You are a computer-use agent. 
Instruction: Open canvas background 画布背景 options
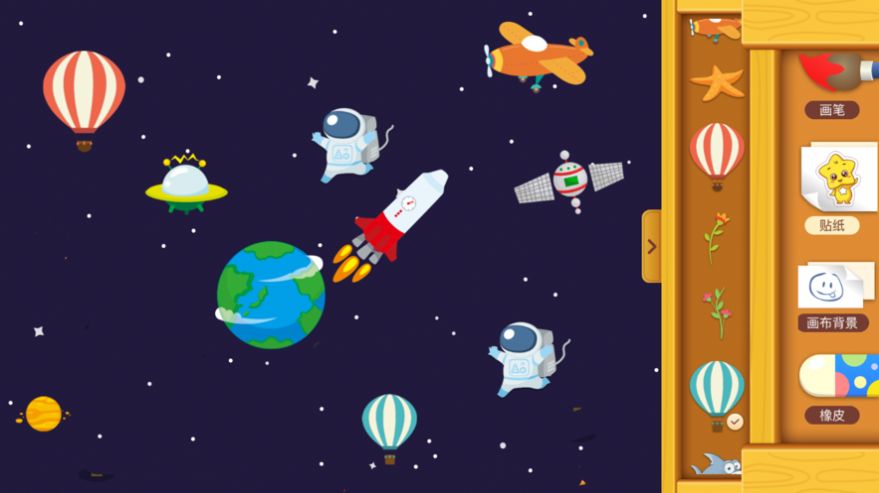pos(833,295)
